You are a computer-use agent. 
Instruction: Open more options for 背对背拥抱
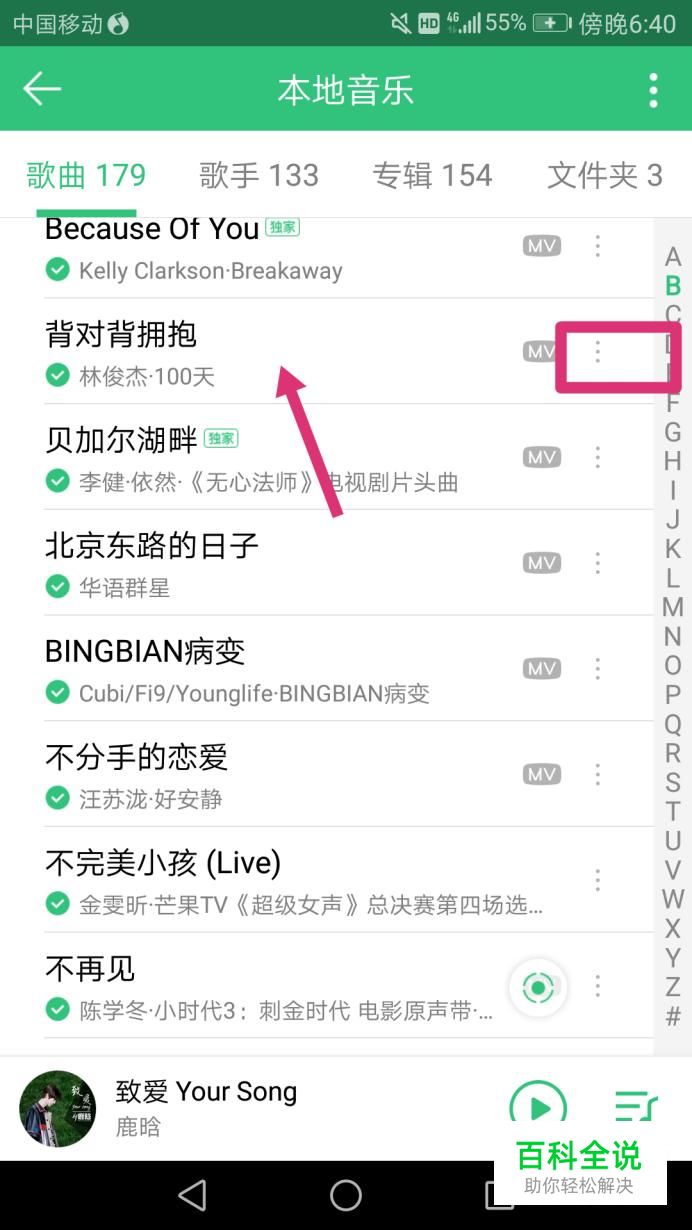[x=598, y=351]
